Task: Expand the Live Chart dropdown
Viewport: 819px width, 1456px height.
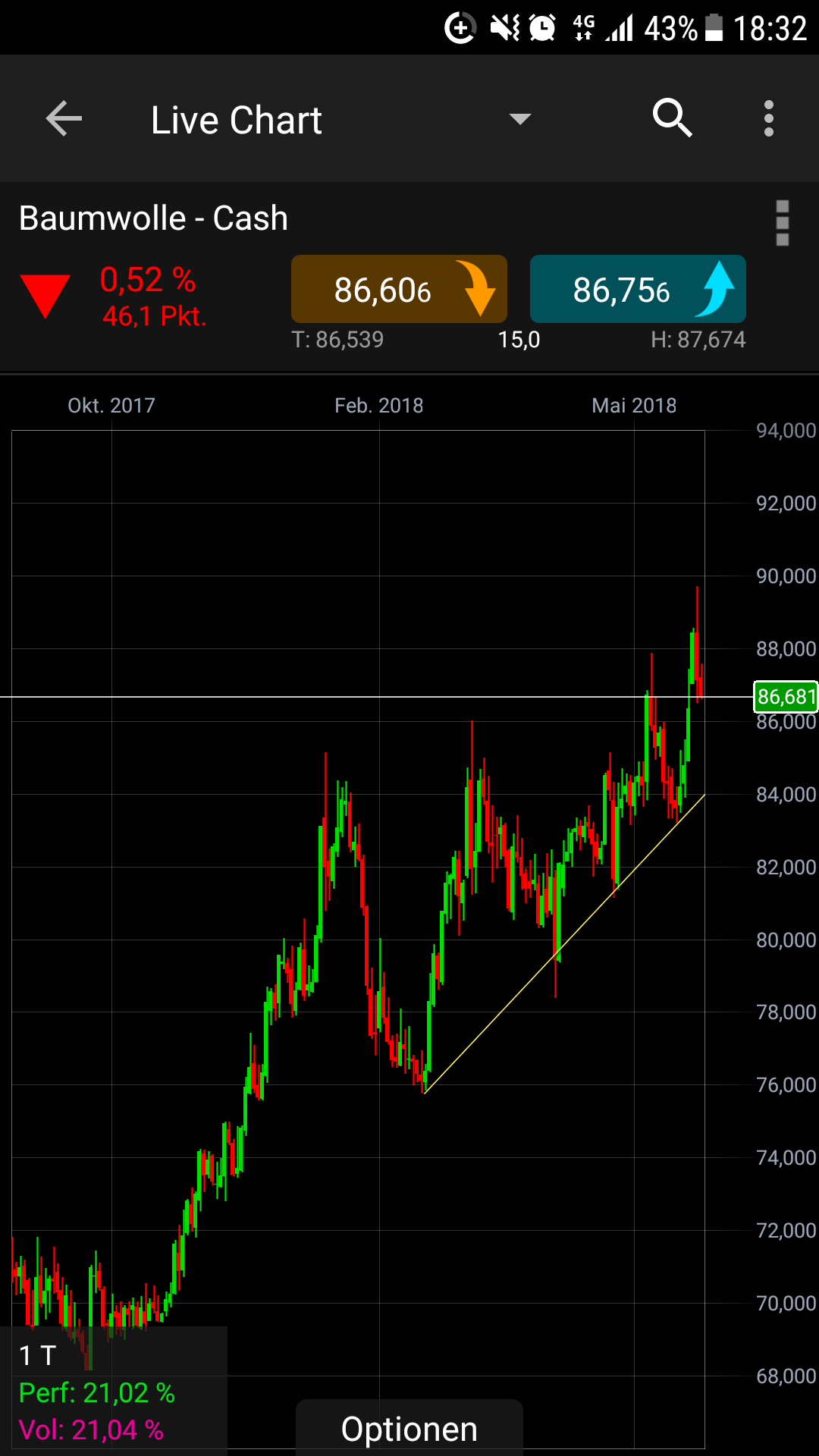Action: click(519, 119)
